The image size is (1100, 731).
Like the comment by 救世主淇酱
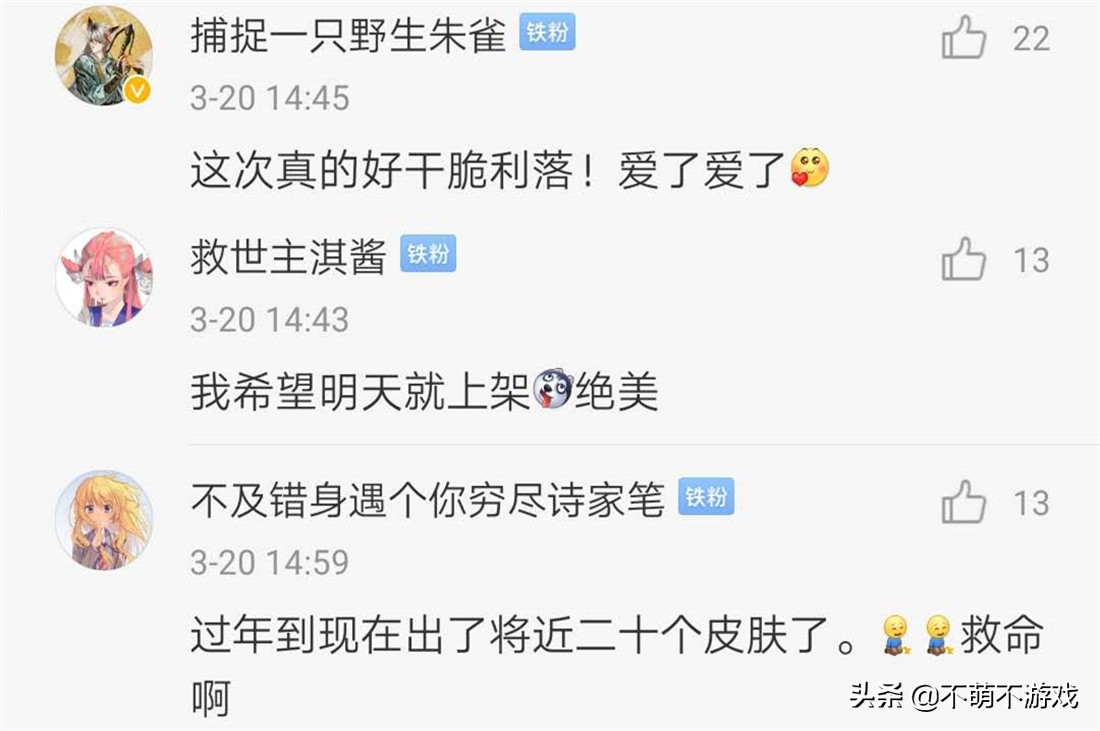[964, 261]
